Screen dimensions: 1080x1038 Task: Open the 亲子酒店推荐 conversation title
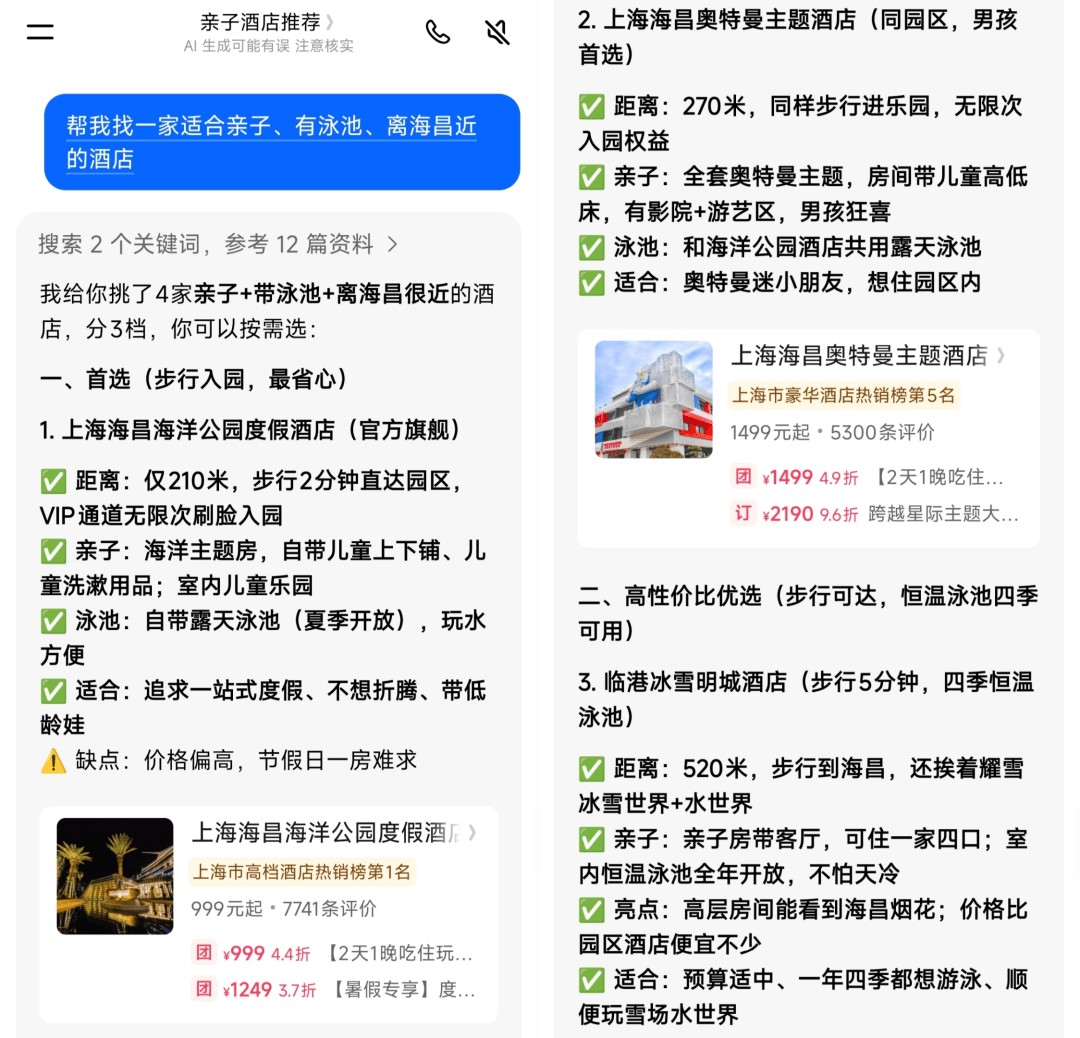click(x=267, y=23)
